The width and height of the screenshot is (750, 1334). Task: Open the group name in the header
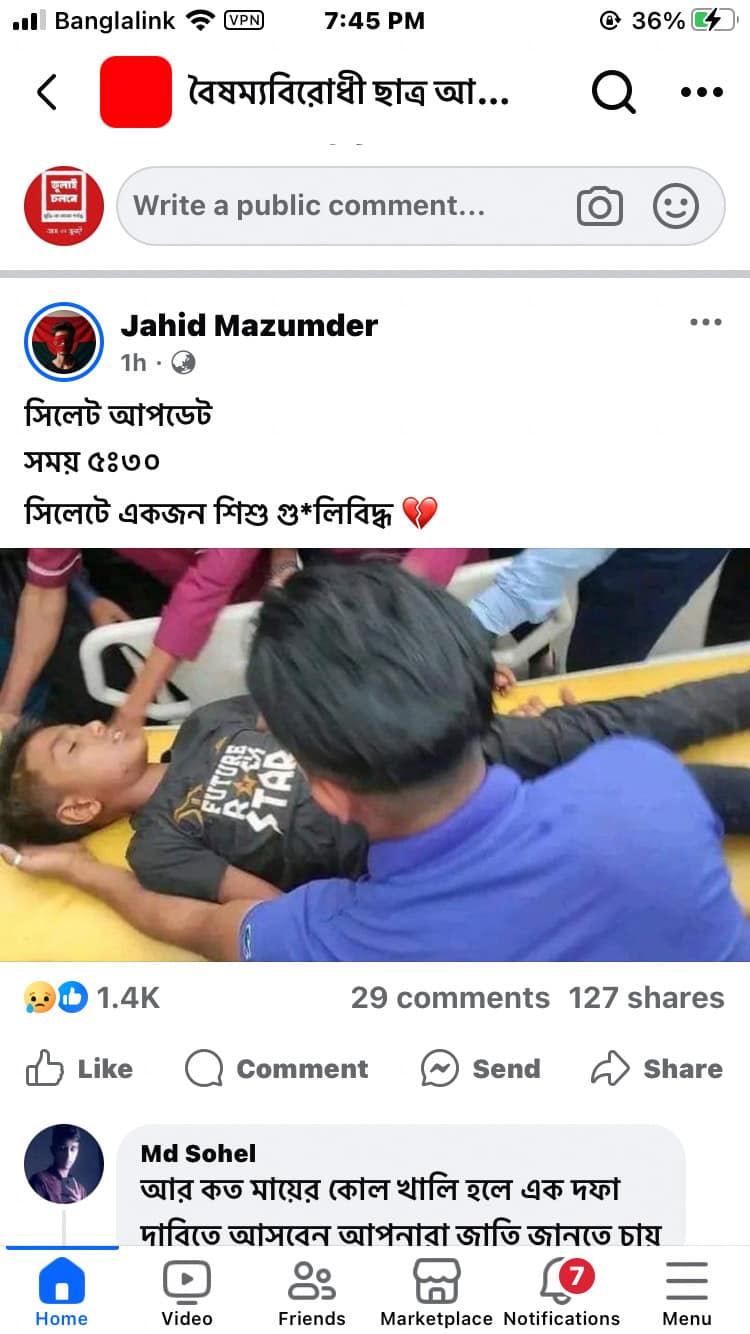(348, 93)
